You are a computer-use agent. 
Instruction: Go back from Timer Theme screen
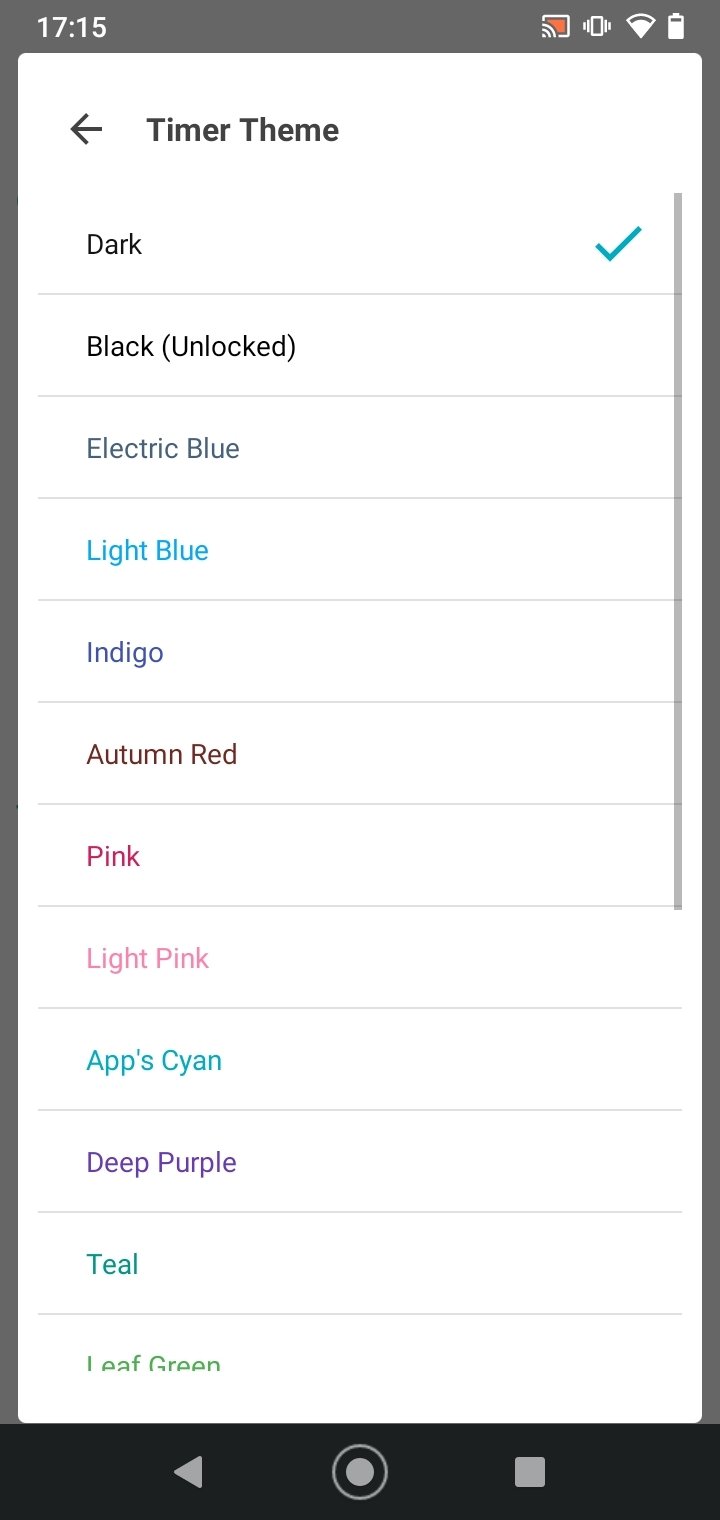[87, 130]
